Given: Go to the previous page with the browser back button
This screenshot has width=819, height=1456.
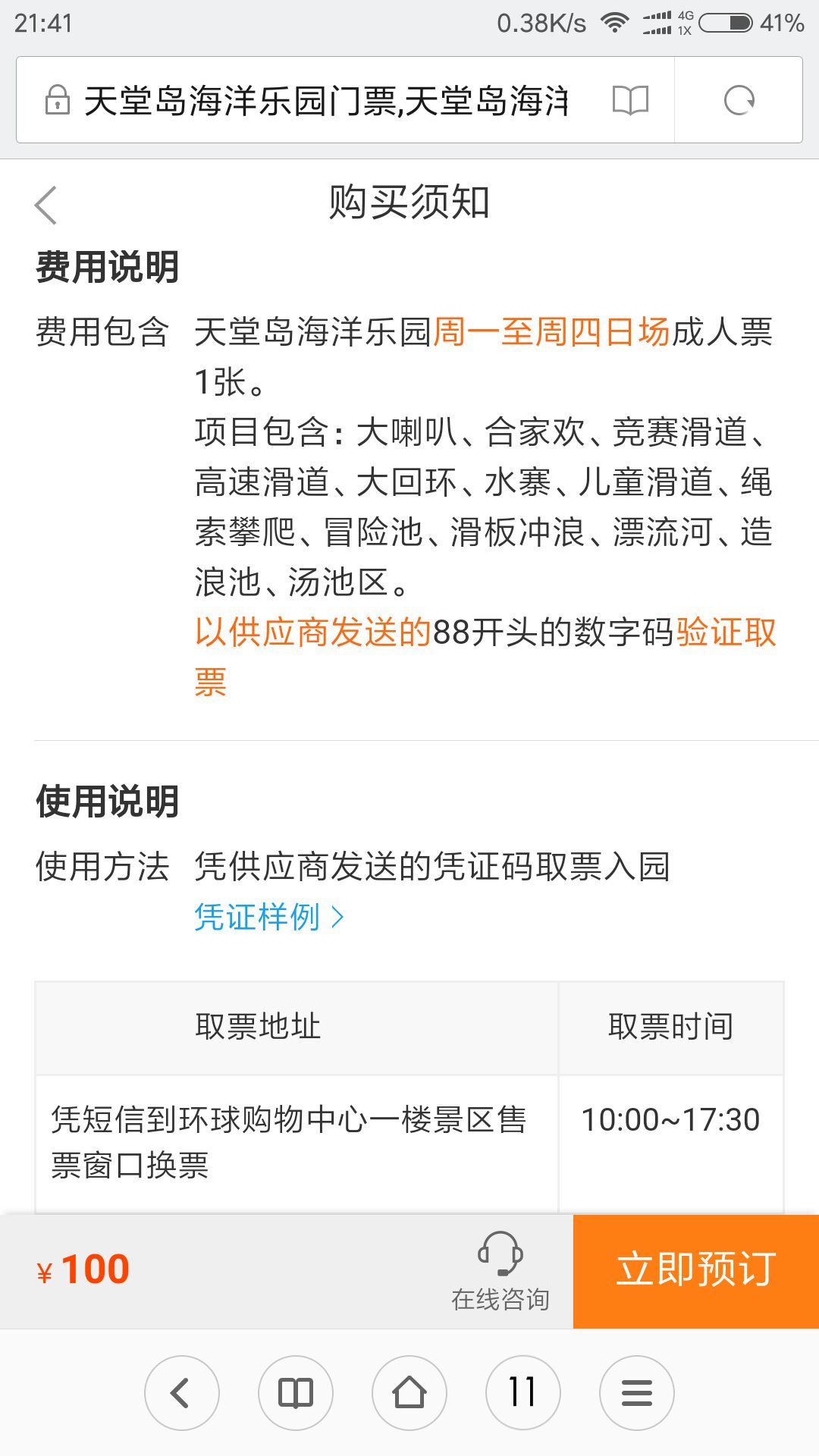Looking at the screenshot, I should [182, 1393].
